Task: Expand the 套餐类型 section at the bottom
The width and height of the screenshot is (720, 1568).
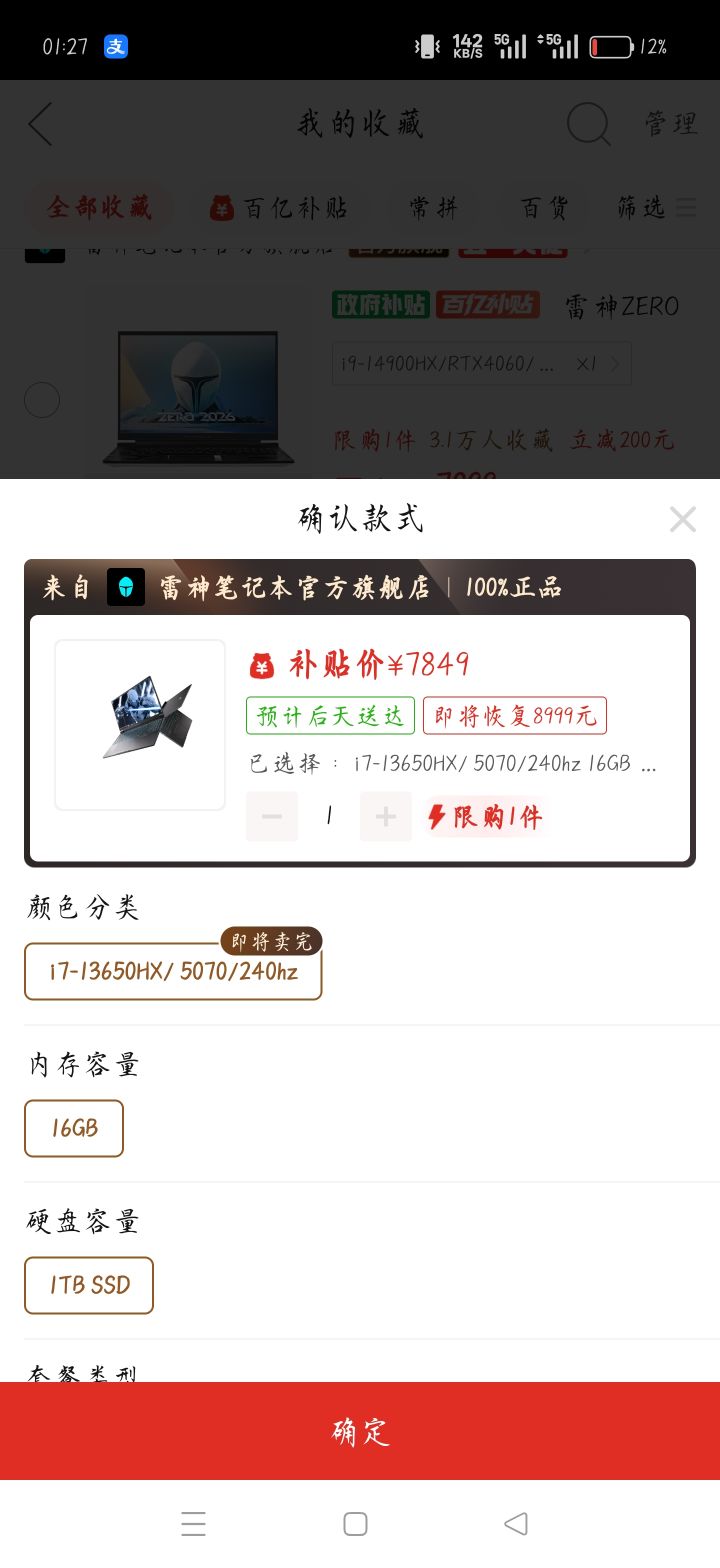Action: 83,1372
